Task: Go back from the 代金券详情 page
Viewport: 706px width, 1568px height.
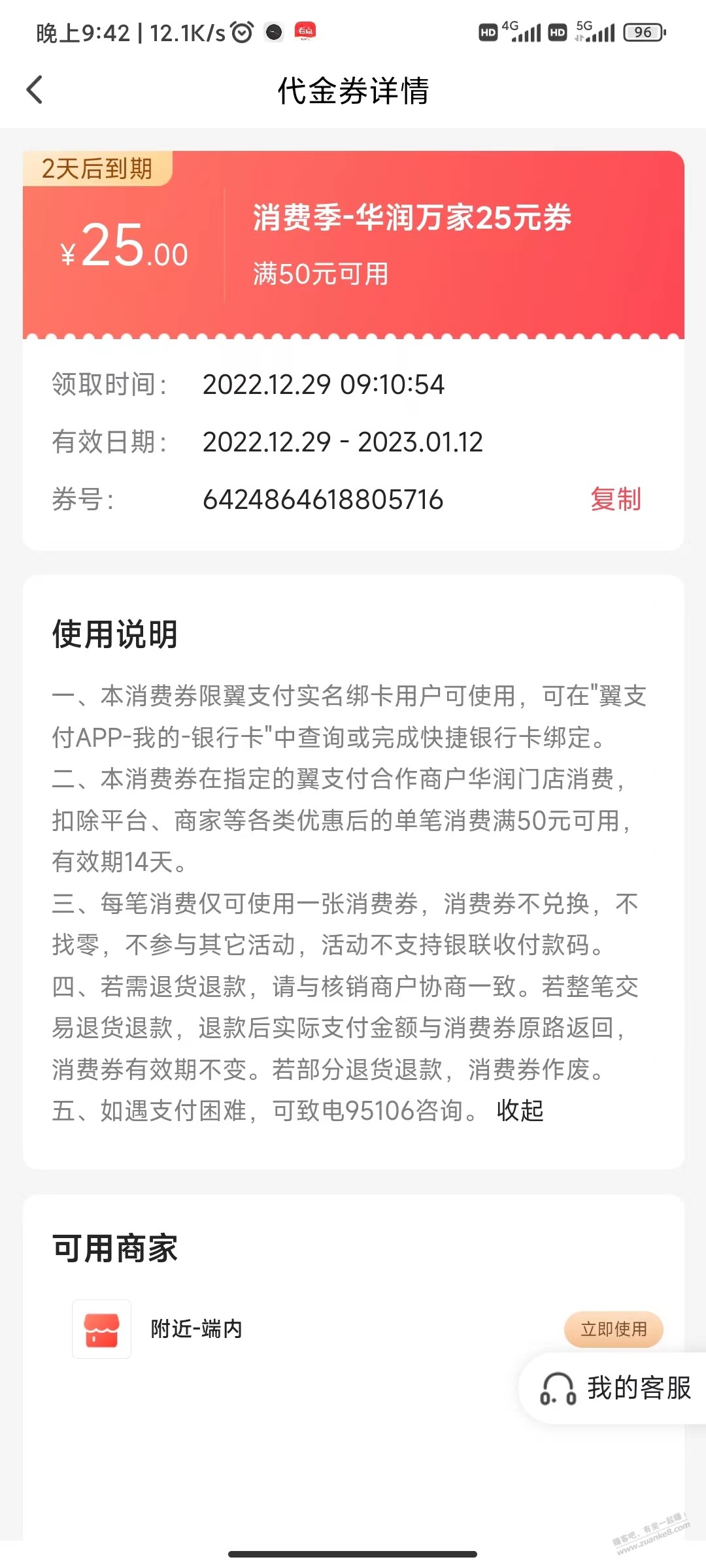Action: pyautogui.click(x=35, y=90)
